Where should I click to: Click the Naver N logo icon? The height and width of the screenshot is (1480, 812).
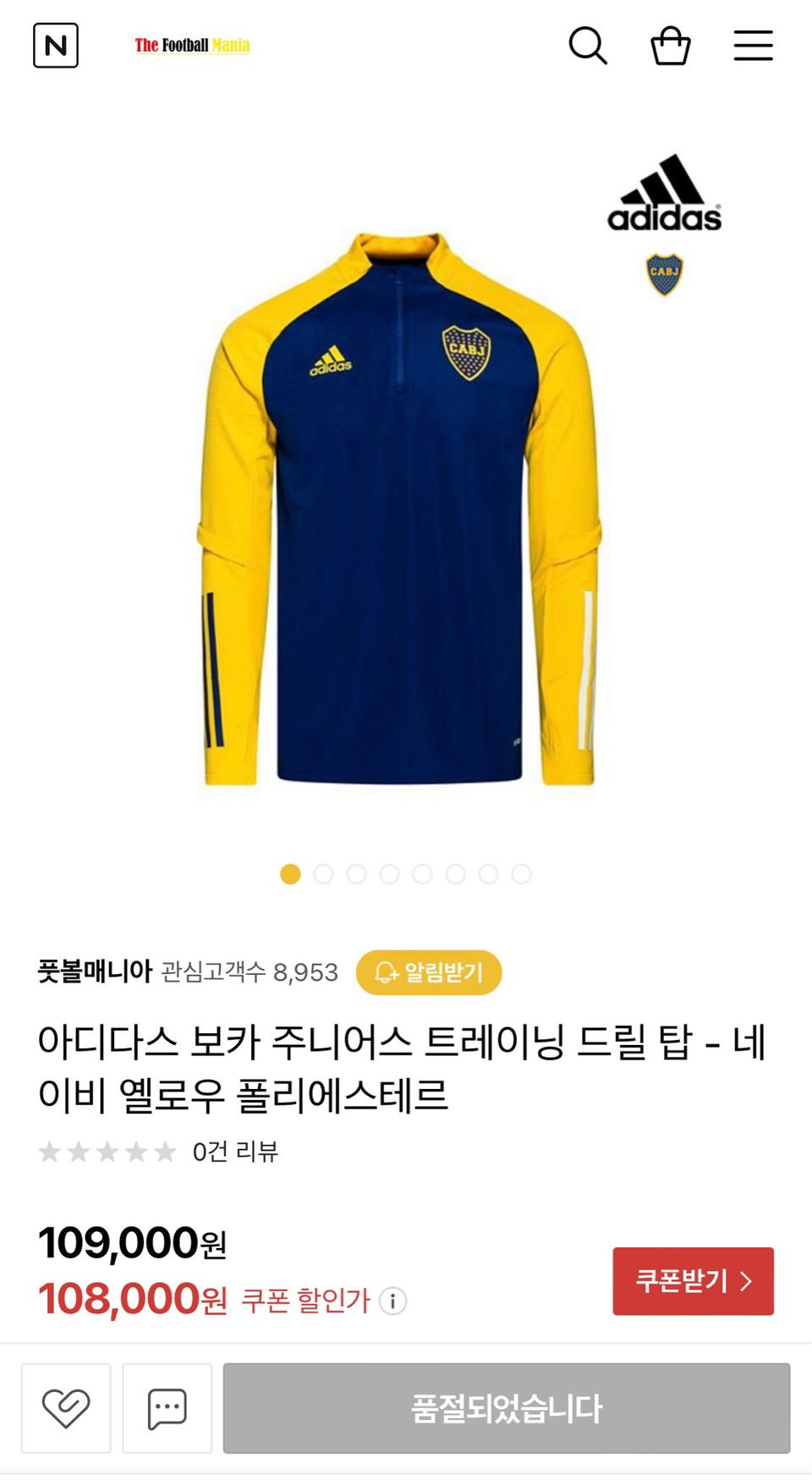click(x=56, y=47)
